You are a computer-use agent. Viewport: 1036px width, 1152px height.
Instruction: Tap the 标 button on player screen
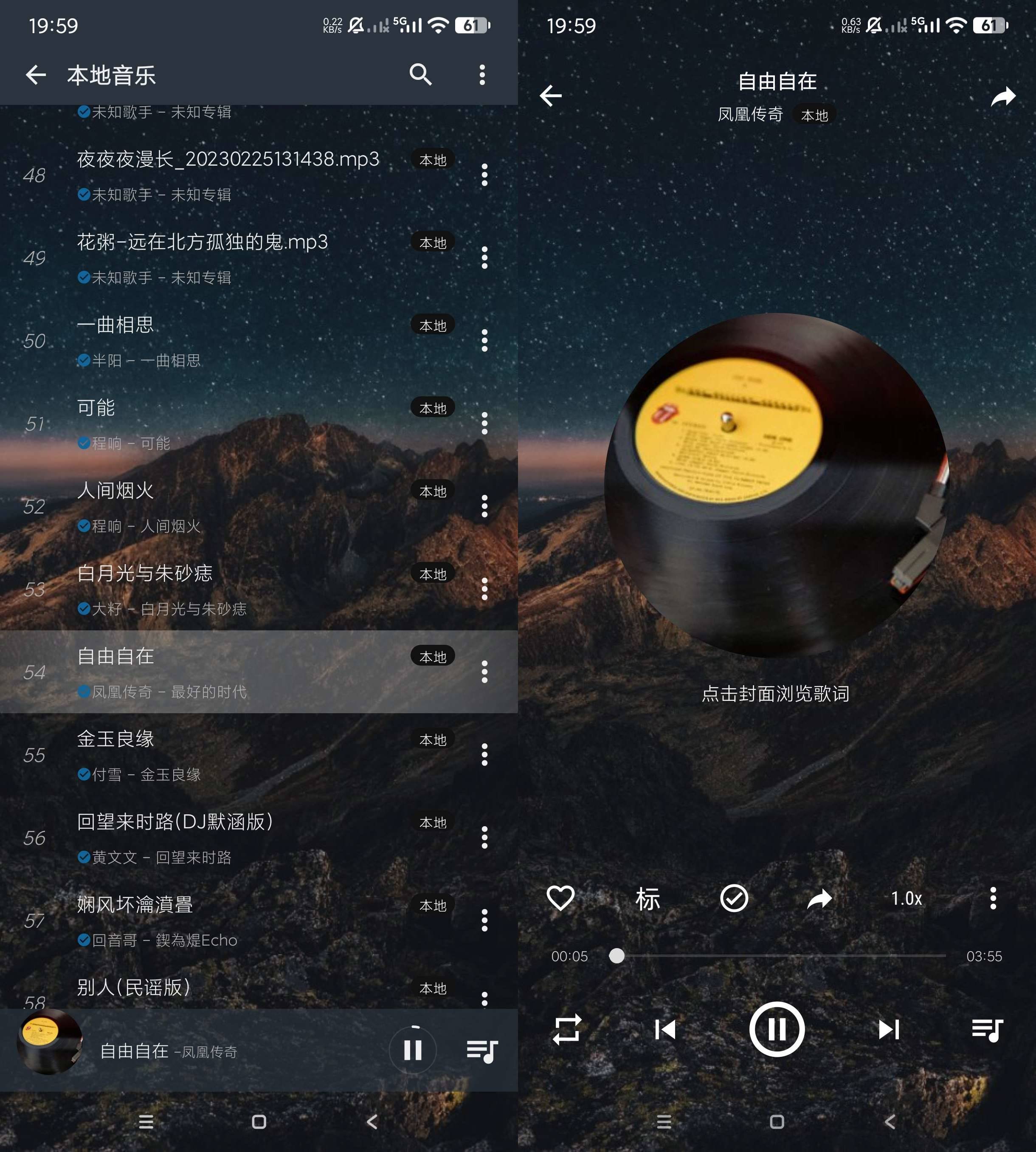pos(648,898)
